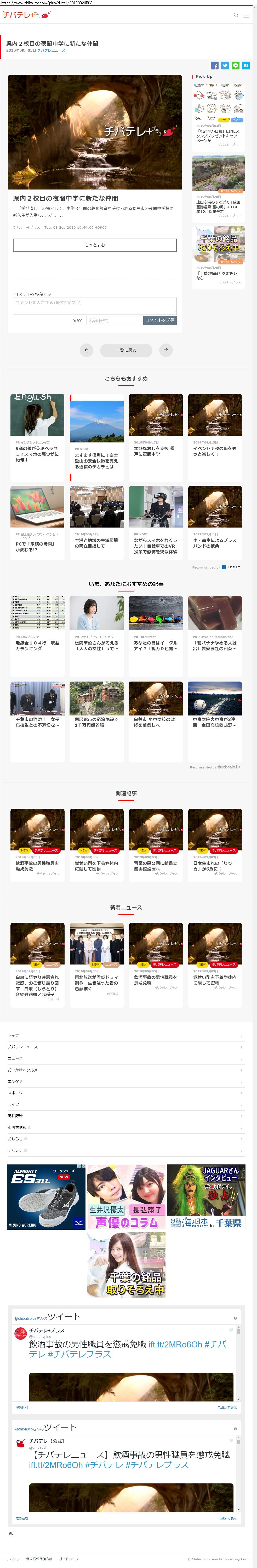This screenshot has height=1568, width=257.
Task: Tap the もっとよむ button
Action: point(94,245)
